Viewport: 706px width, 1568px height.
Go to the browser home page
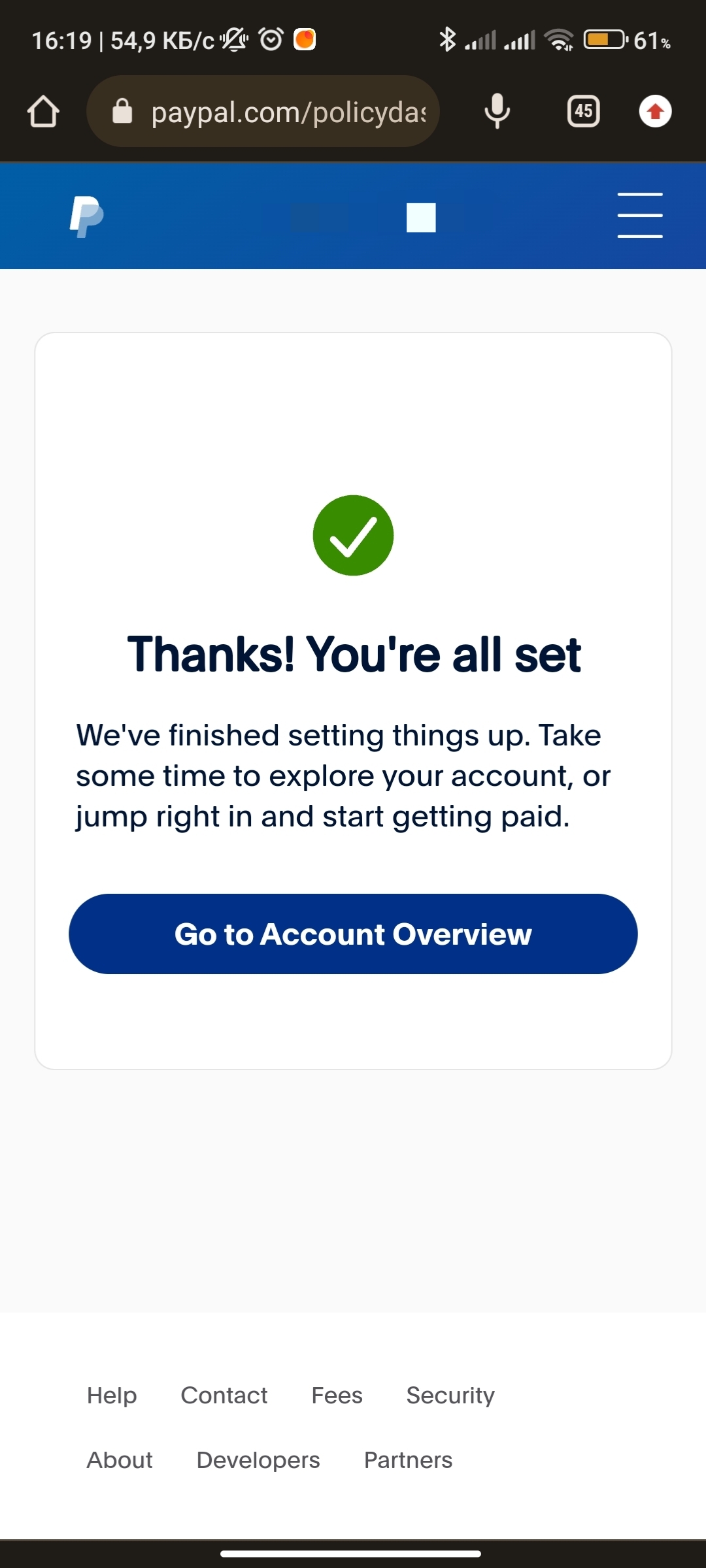(43, 112)
